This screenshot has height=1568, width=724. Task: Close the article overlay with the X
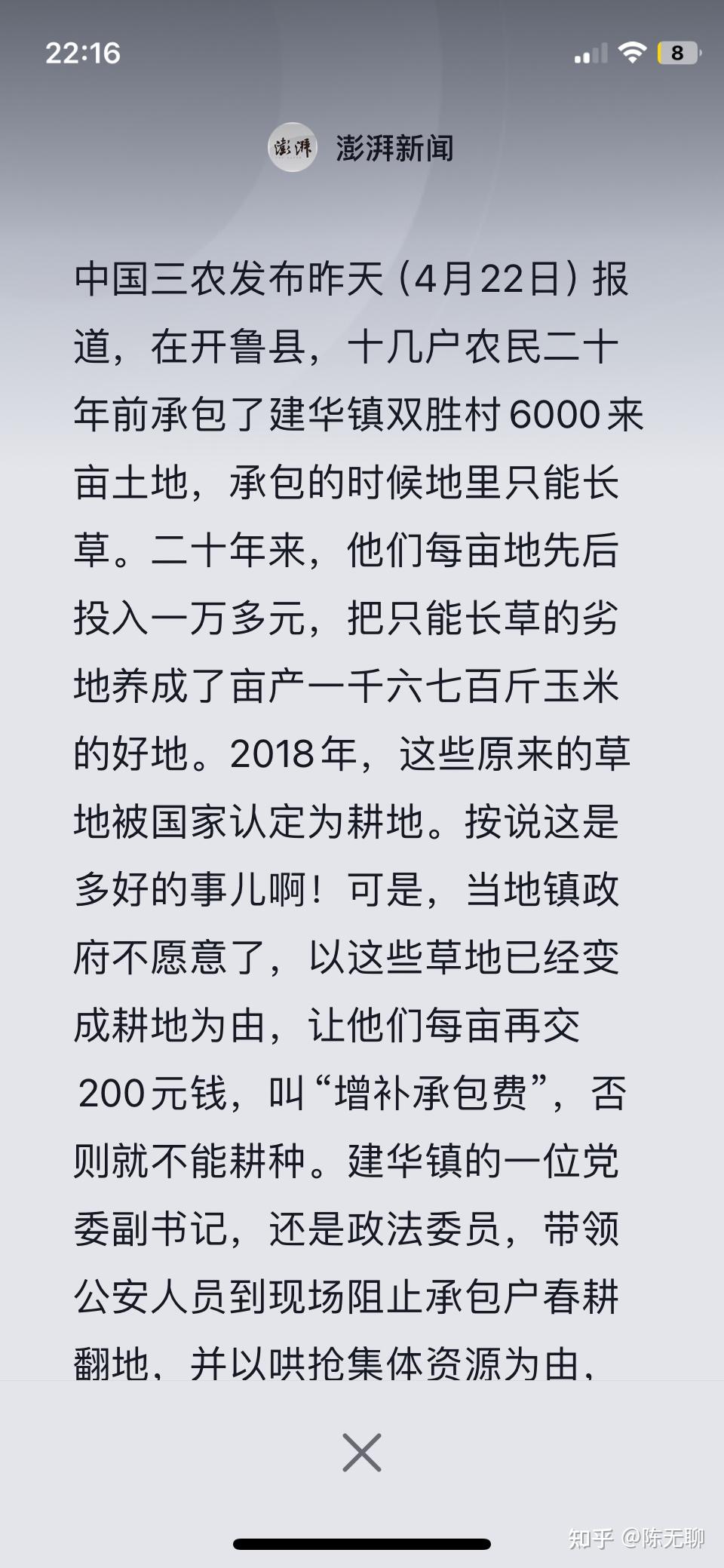point(362,1452)
